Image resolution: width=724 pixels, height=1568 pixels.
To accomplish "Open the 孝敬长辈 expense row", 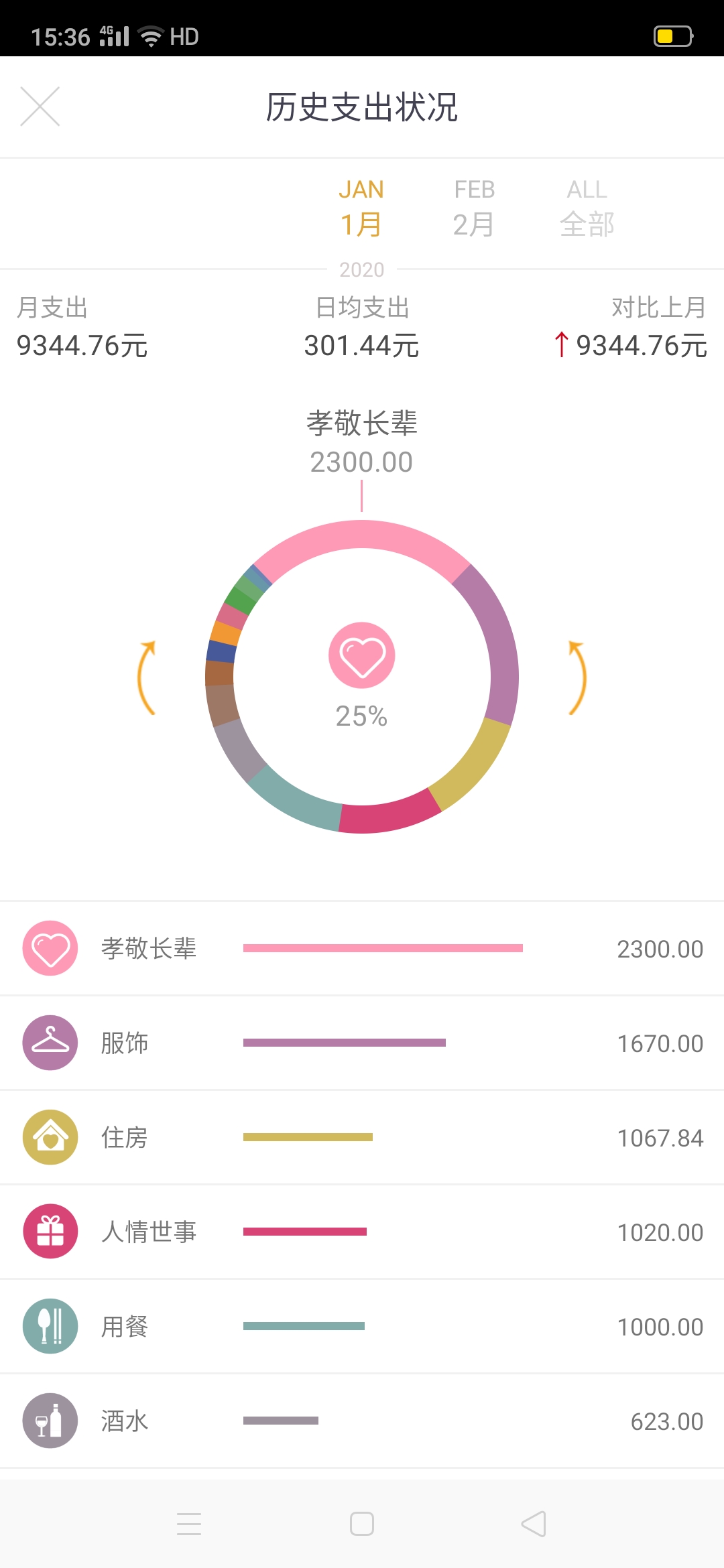I will coord(362,948).
